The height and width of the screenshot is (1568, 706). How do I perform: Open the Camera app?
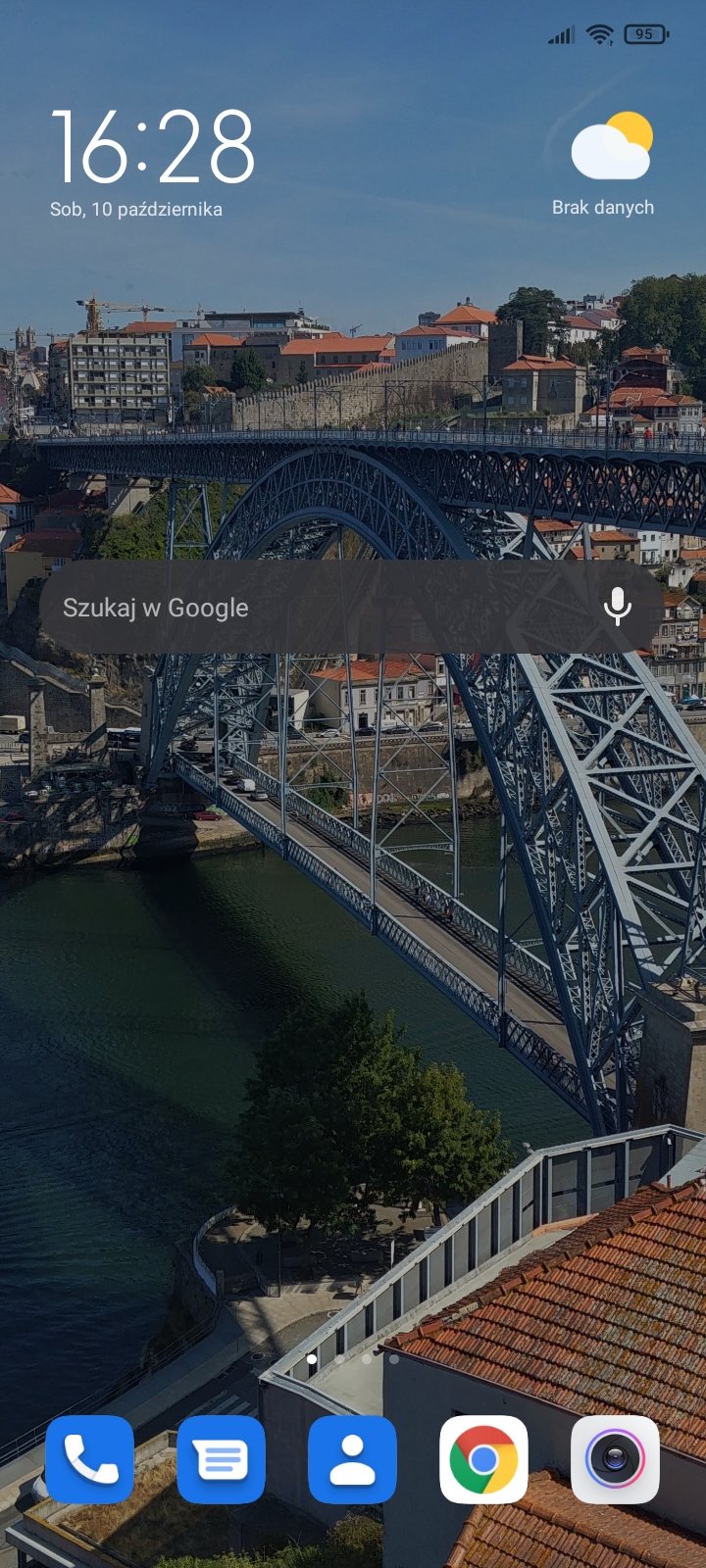[x=615, y=1459]
